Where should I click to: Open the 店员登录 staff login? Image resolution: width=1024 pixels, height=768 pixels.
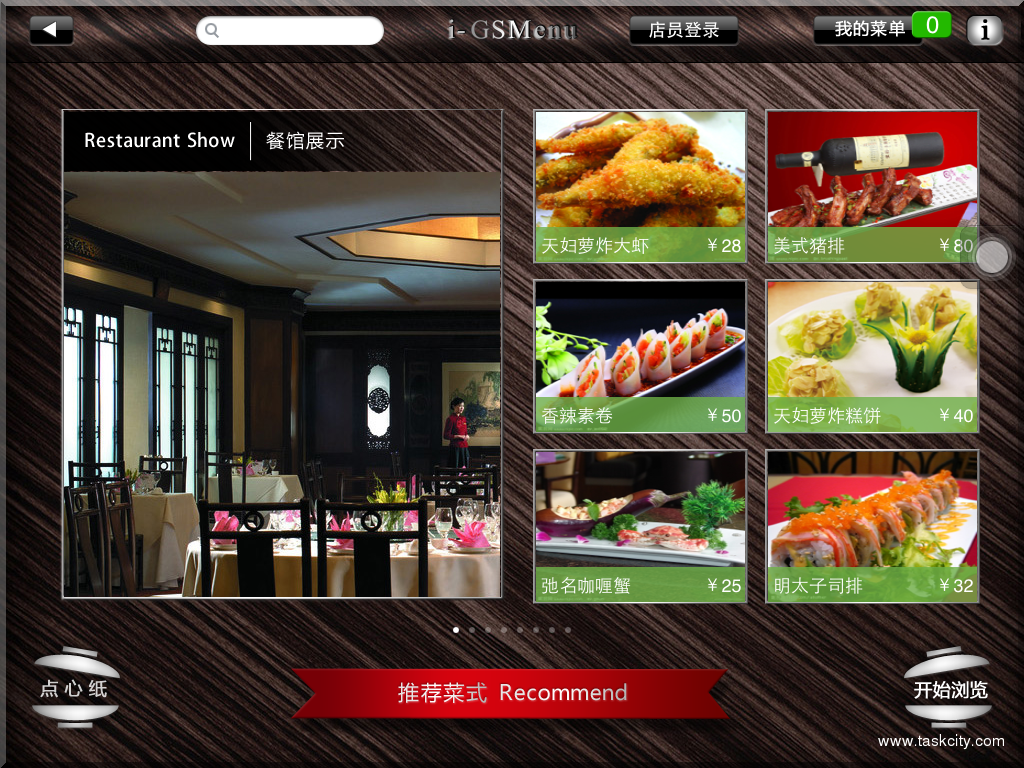[684, 30]
